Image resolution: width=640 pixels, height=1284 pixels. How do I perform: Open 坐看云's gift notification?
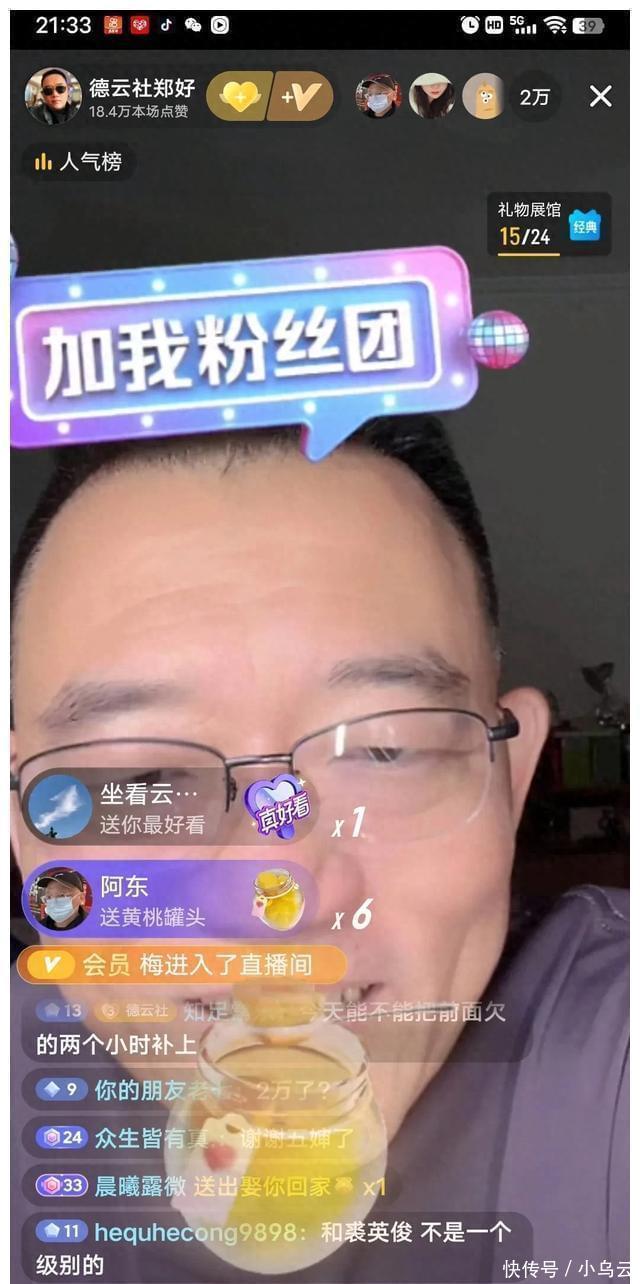pyautogui.click(x=165, y=807)
